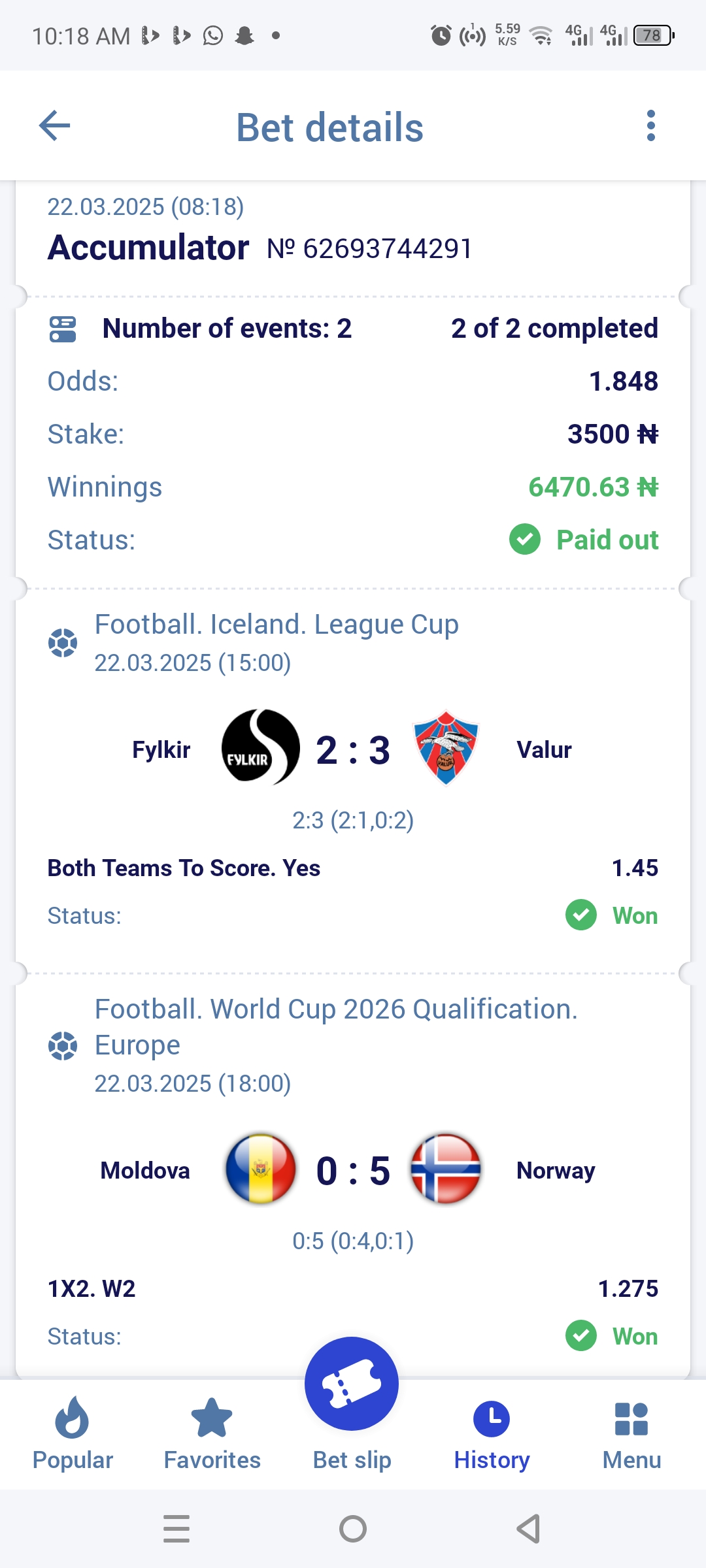
Task: Open the three-dot overflow menu
Action: click(650, 125)
